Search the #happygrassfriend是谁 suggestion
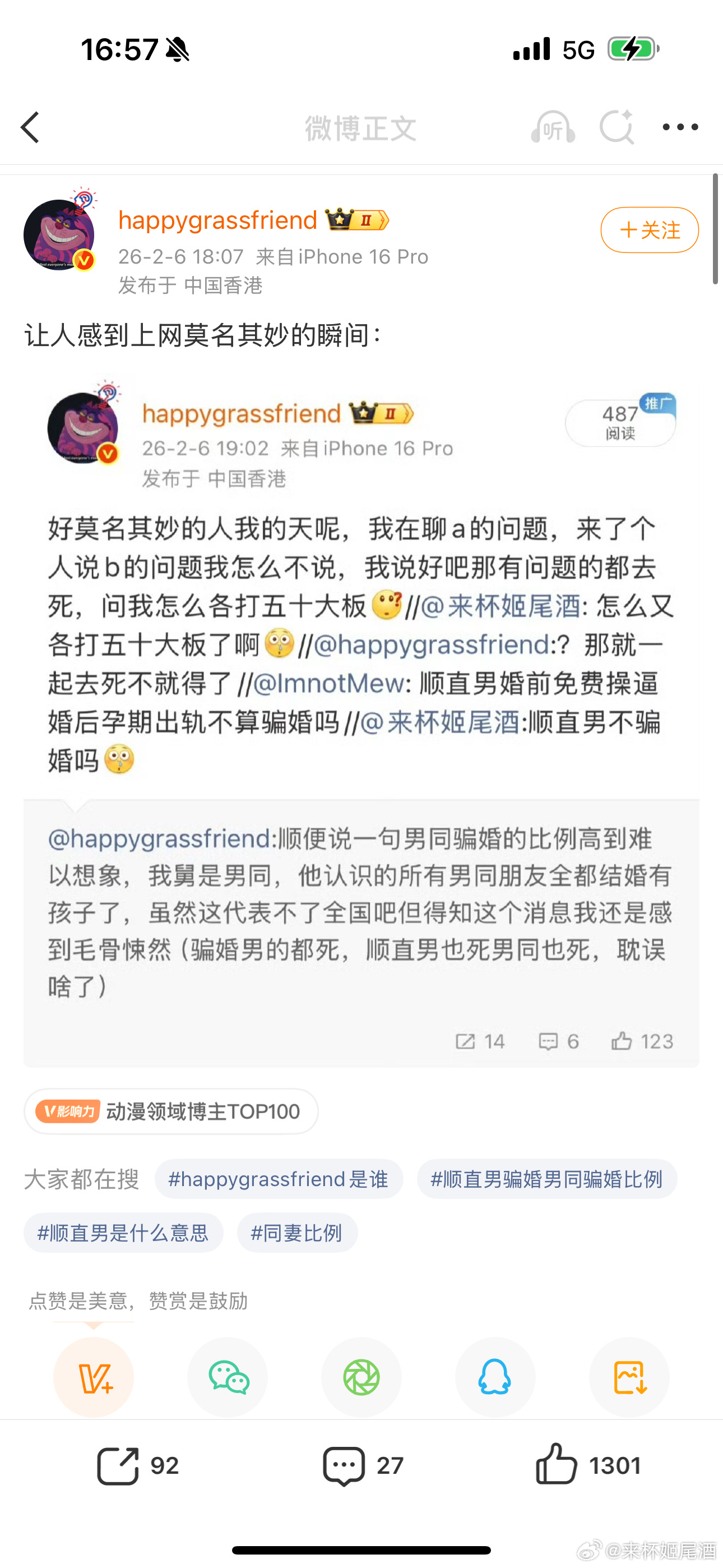Viewport: 723px width, 1568px height. pyautogui.click(x=278, y=1179)
